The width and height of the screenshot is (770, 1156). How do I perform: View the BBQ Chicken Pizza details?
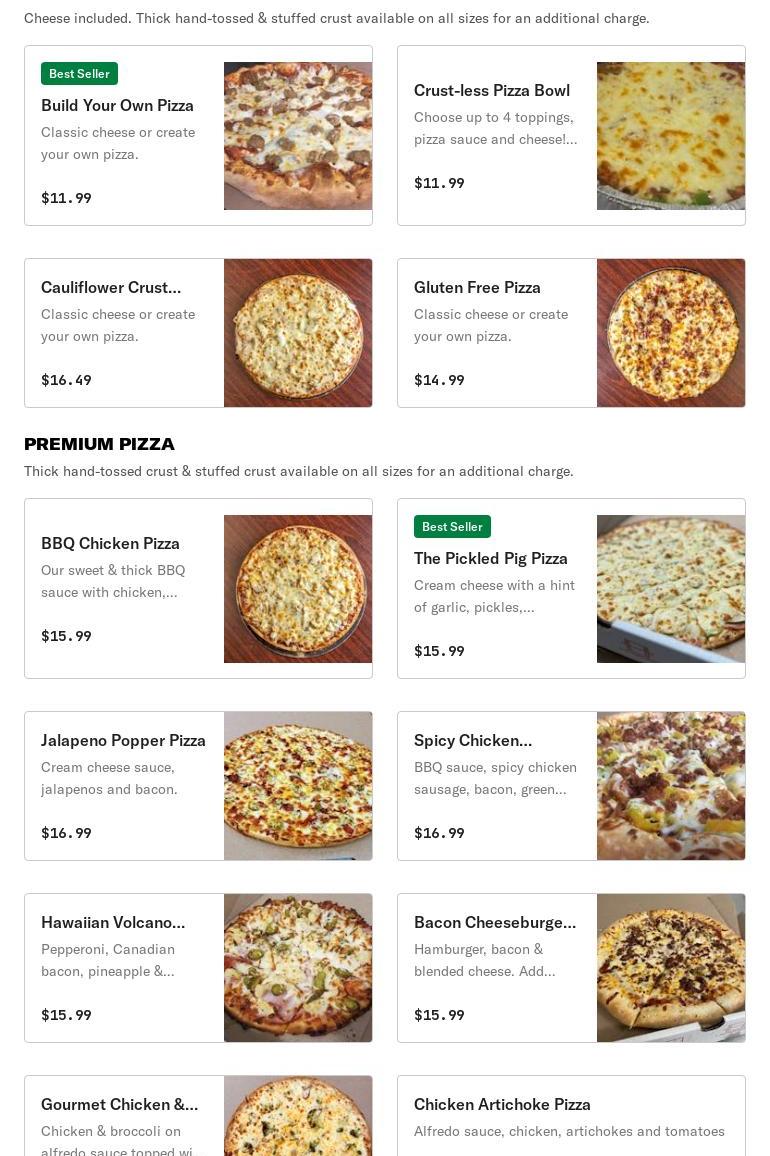198,589
